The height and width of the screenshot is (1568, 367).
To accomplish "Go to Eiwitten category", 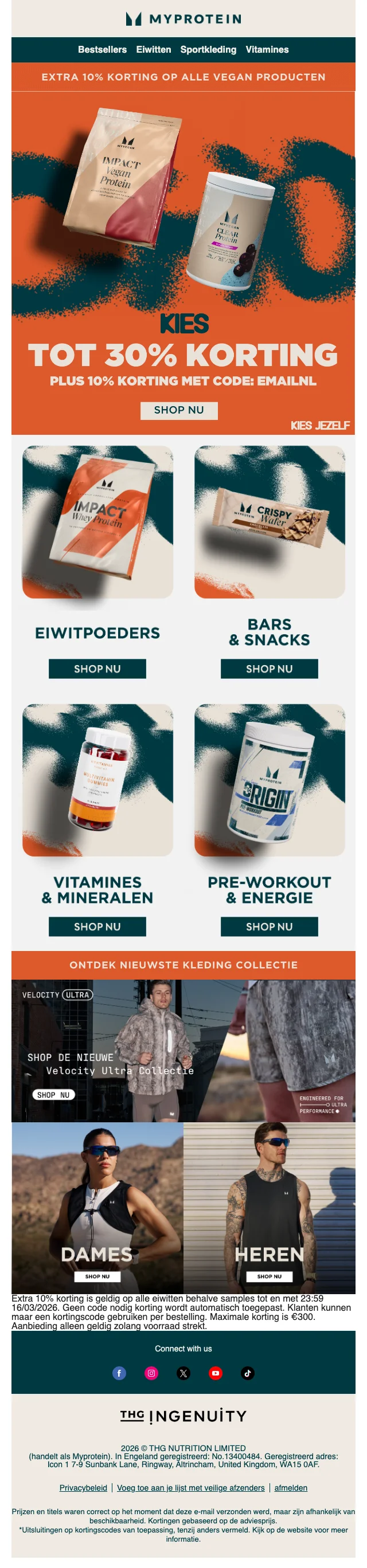I will pos(153,49).
